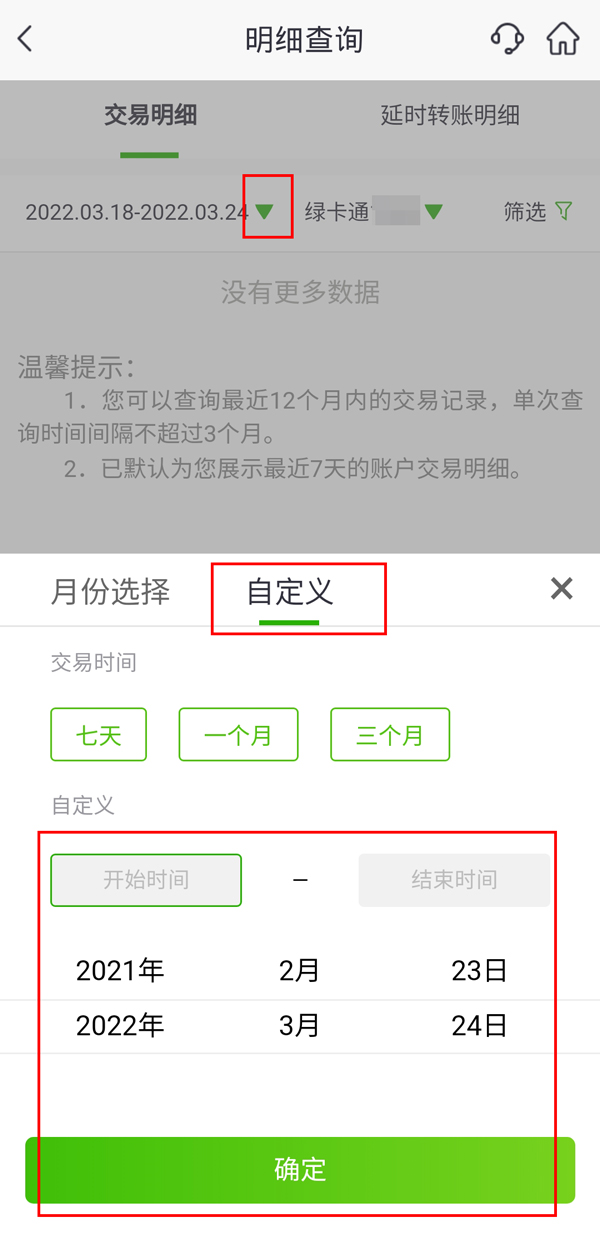
Task: Choose the 七天 quick range
Action: coord(99,735)
